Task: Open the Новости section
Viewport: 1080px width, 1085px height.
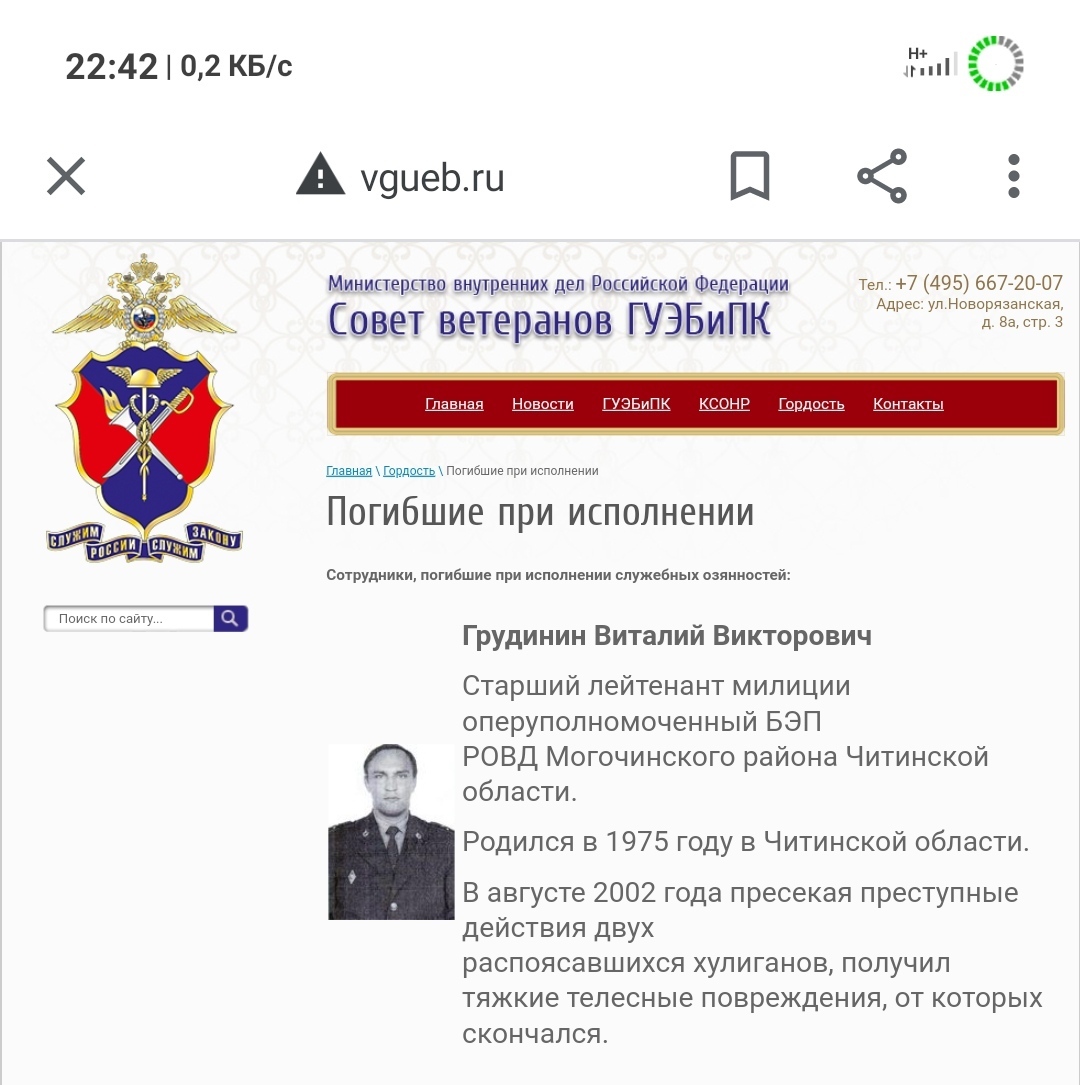Action: [x=542, y=404]
